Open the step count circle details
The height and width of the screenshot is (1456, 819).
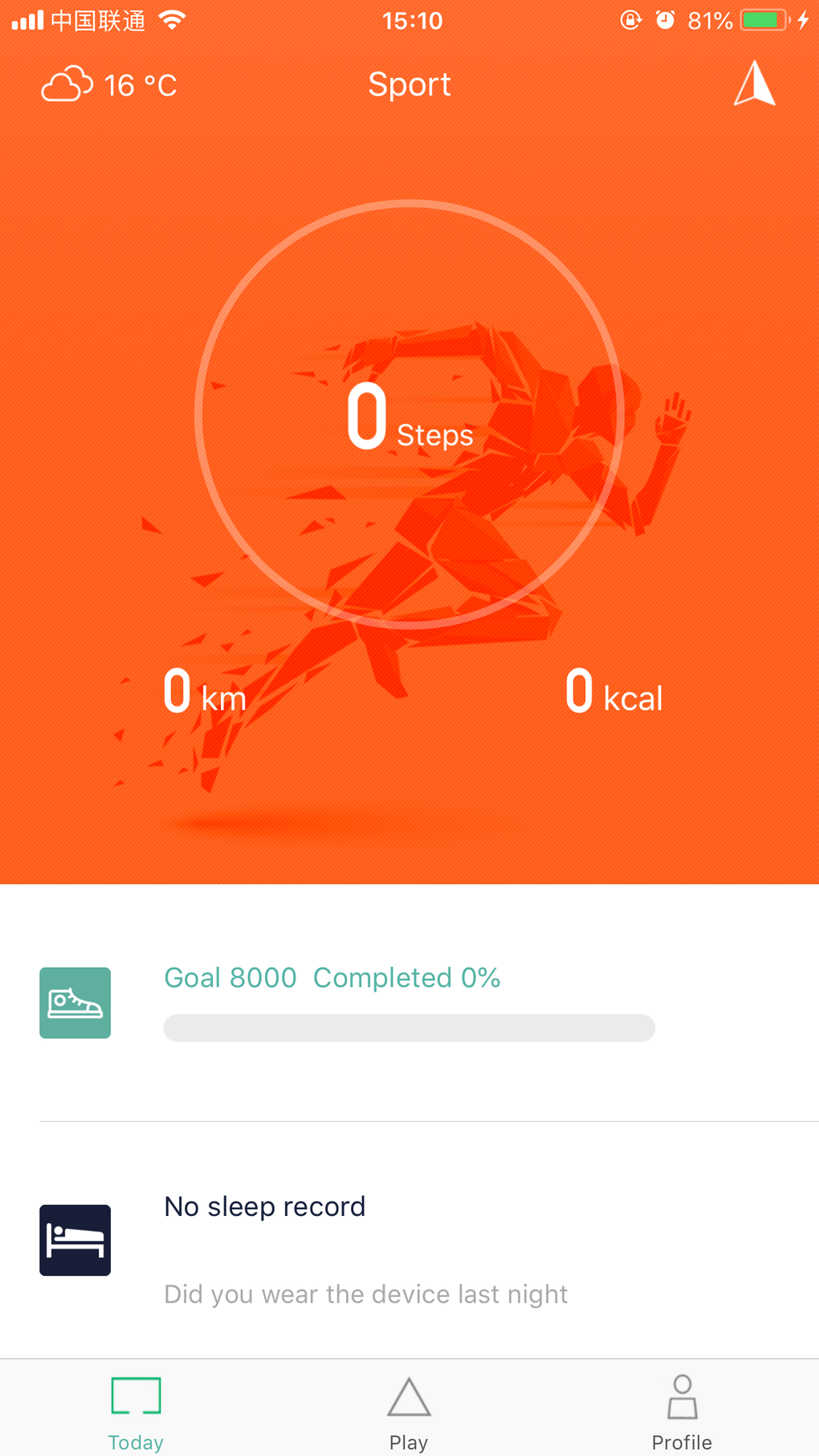[x=409, y=414]
